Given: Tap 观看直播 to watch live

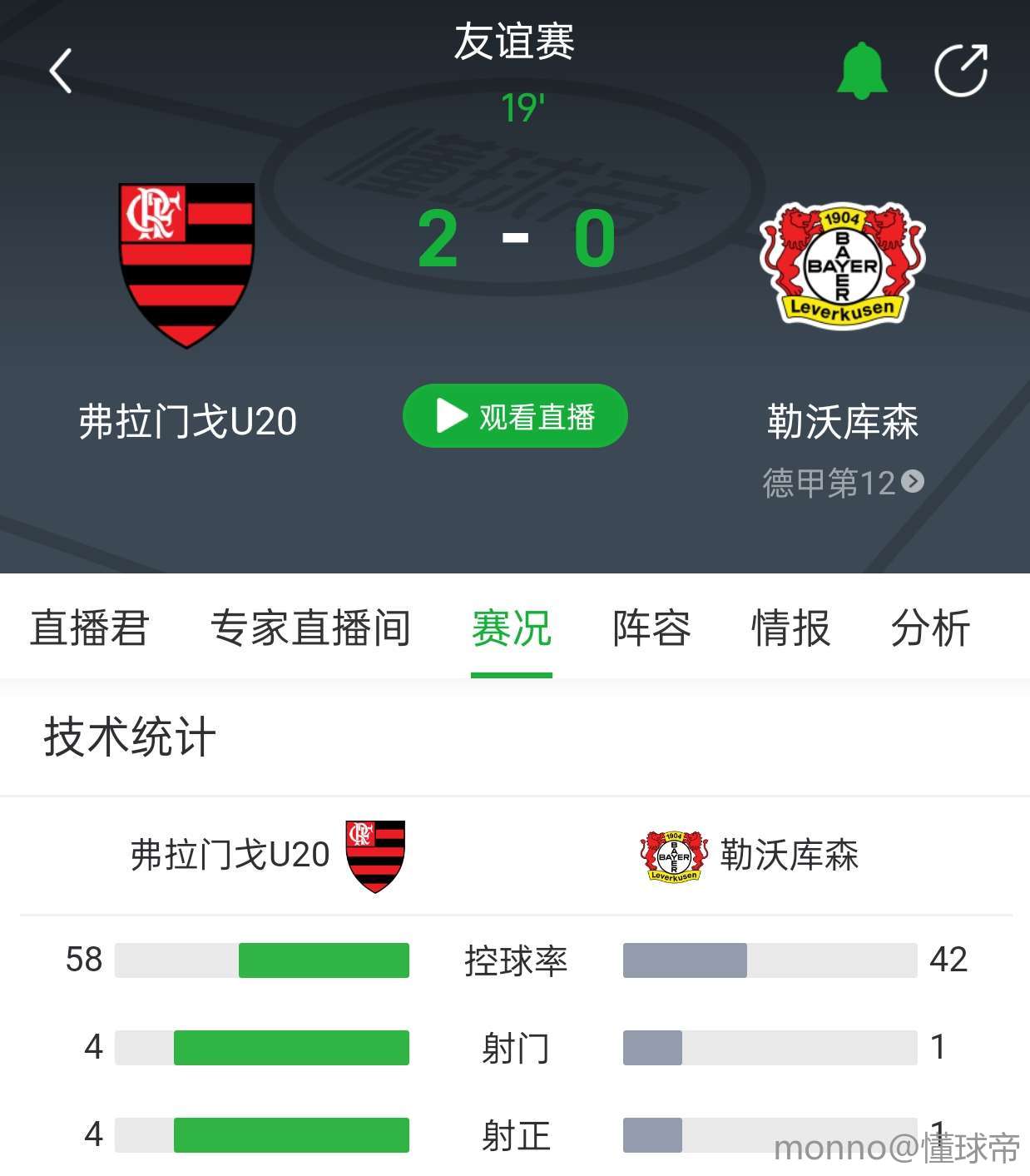Looking at the screenshot, I should [515, 416].
